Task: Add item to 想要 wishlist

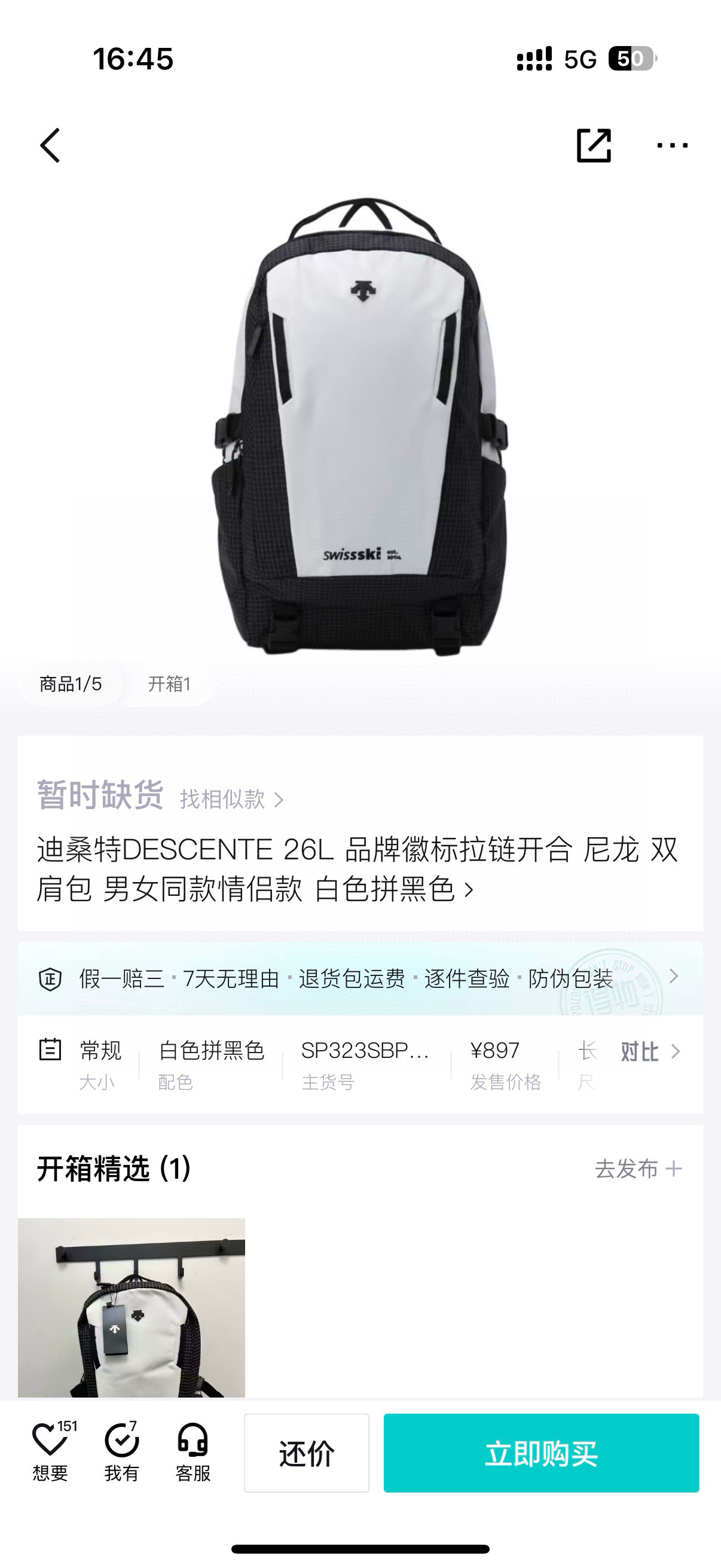Action: (50, 1453)
